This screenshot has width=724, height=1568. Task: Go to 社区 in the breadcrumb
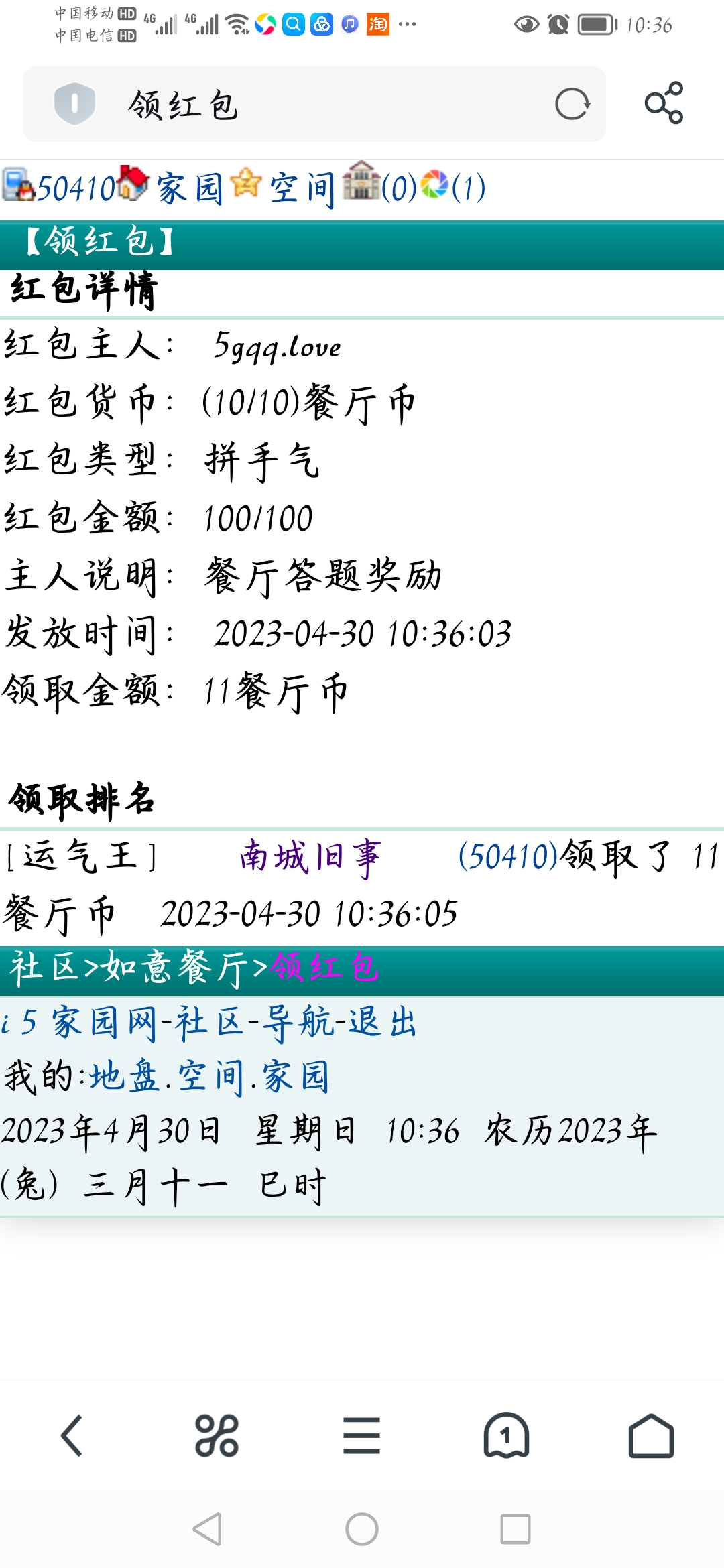coord(44,968)
